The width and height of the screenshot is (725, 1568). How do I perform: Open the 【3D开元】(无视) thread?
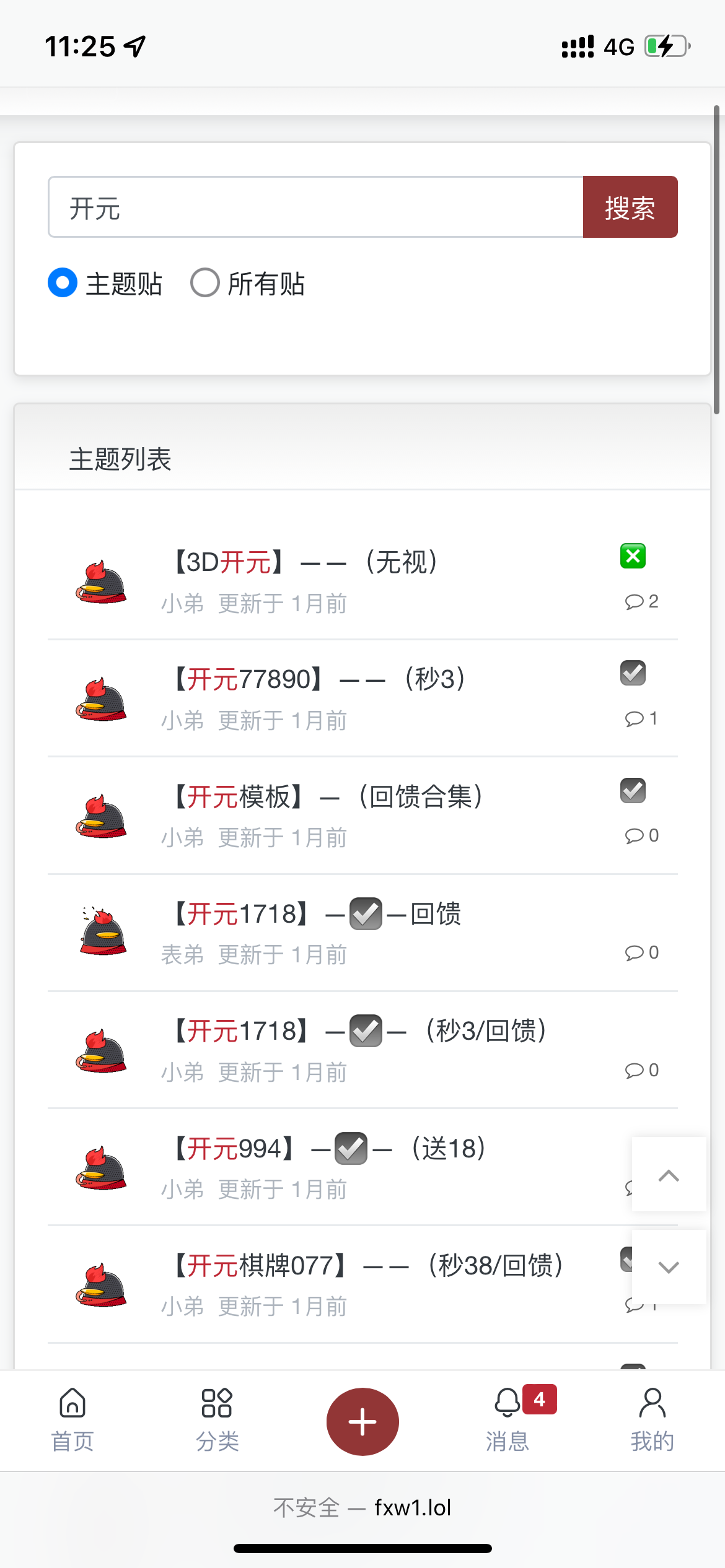pos(307,562)
